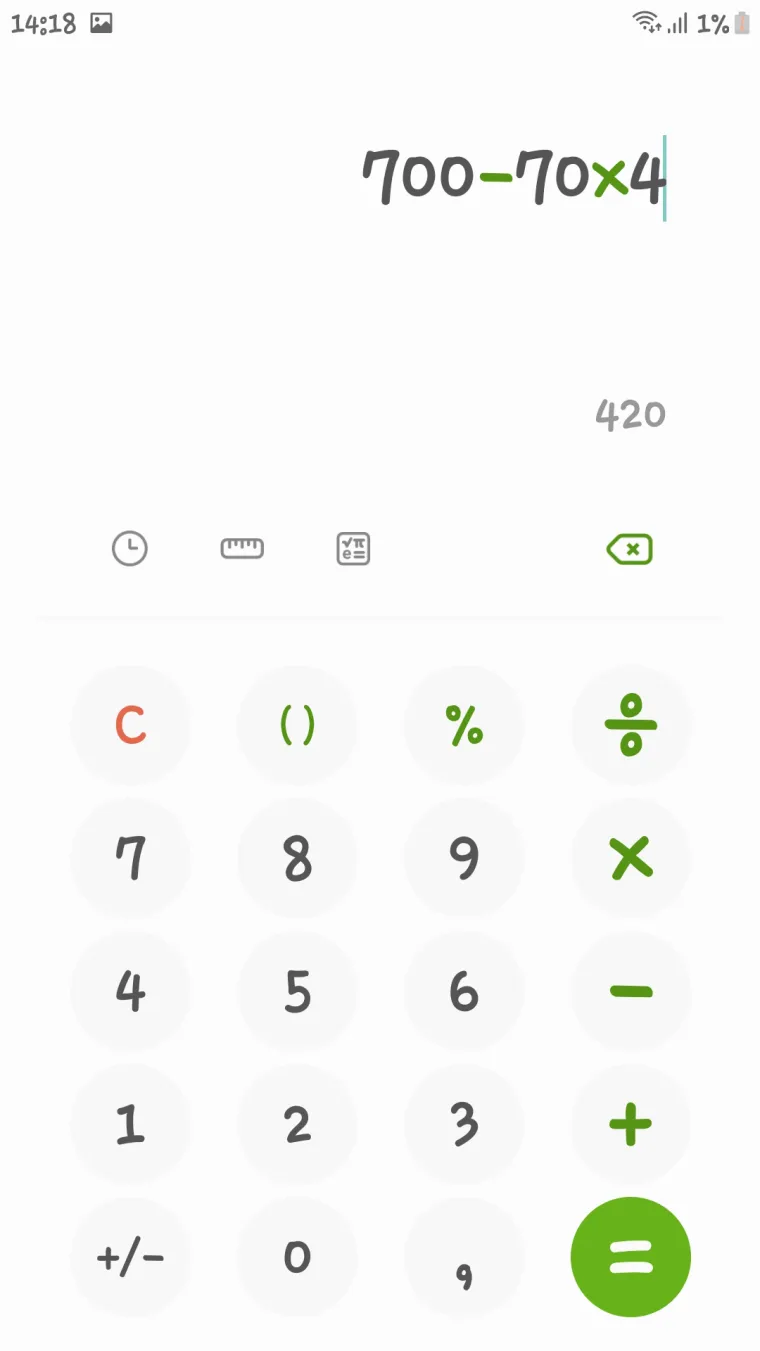Image resolution: width=760 pixels, height=1351 pixels.
Task: Enter digit 0 on the keypad
Action: coord(297,1257)
